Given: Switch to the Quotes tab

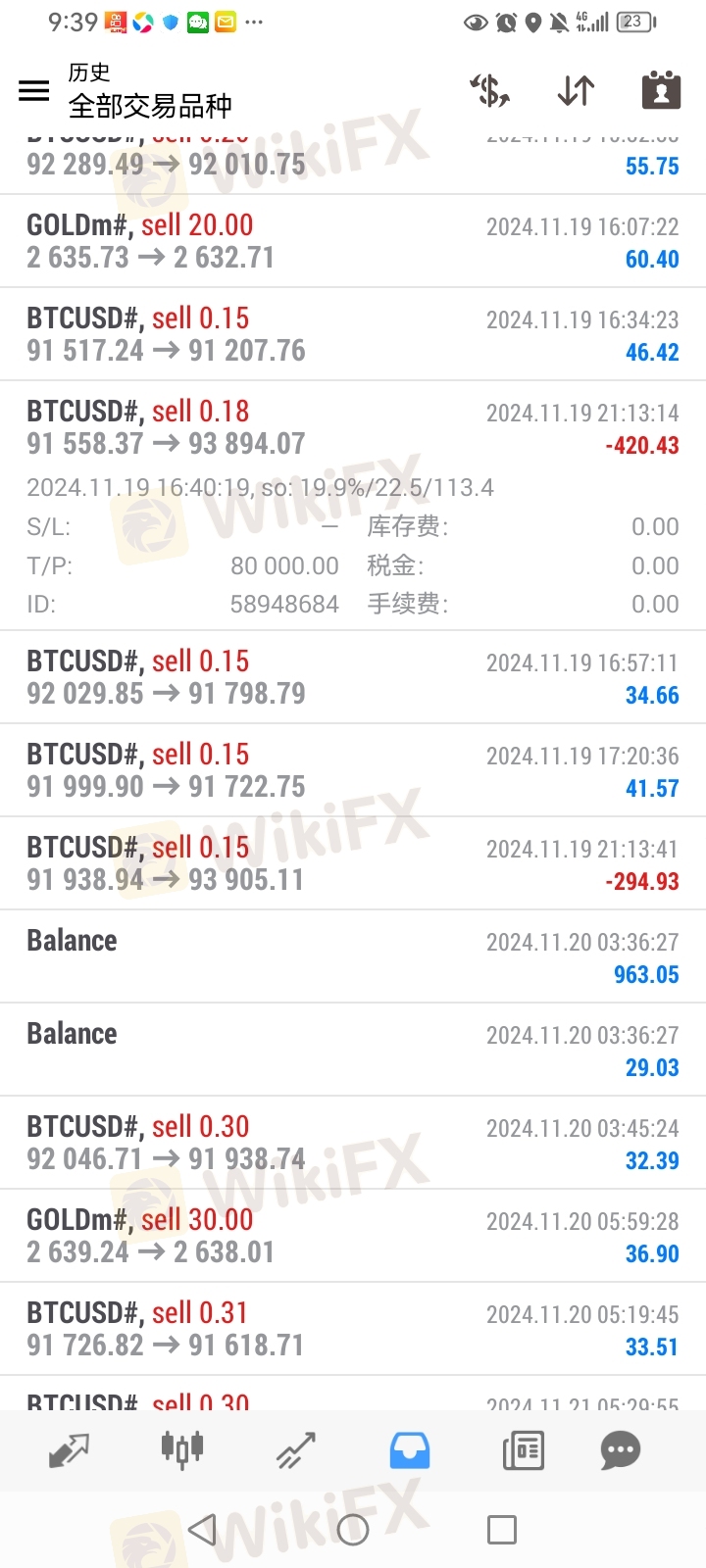Looking at the screenshot, I should point(69,1450).
